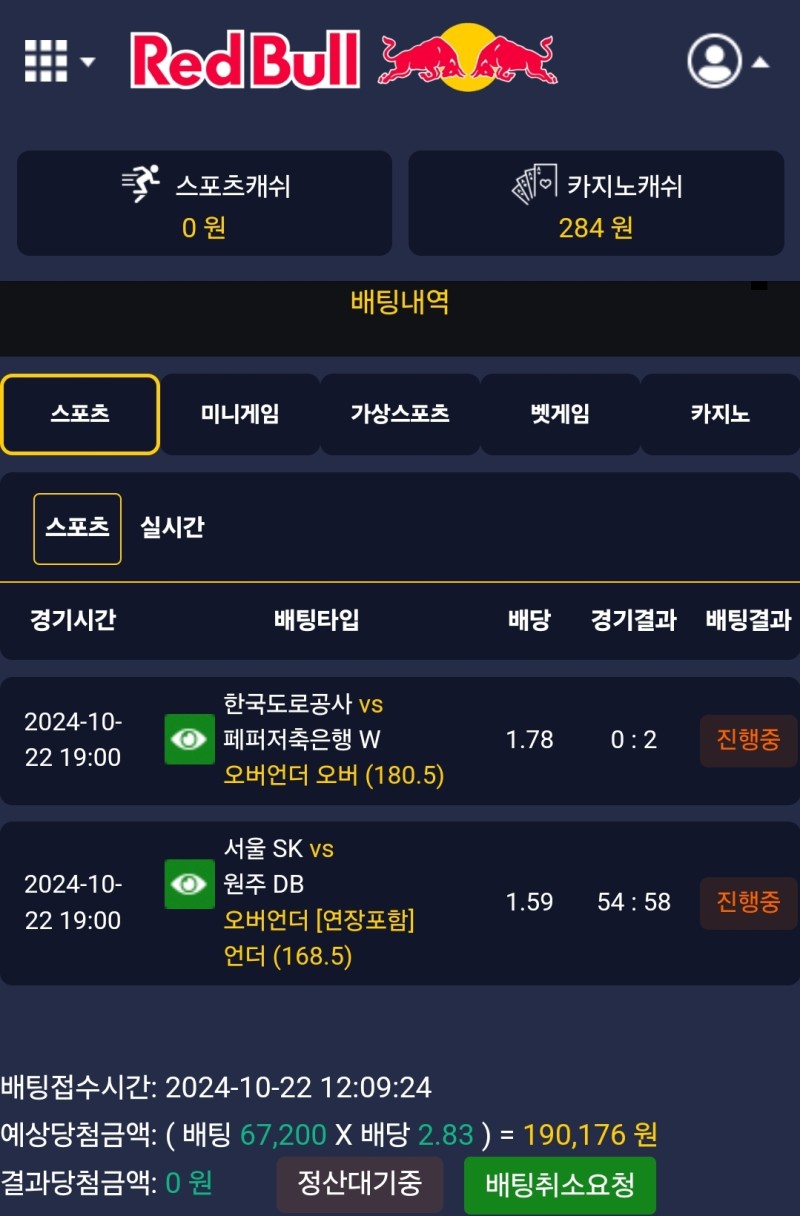The width and height of the screenshot is (800, 1216).
Task: Open the 스포츠캐쉬 balance card
Action: coord(204,204)
